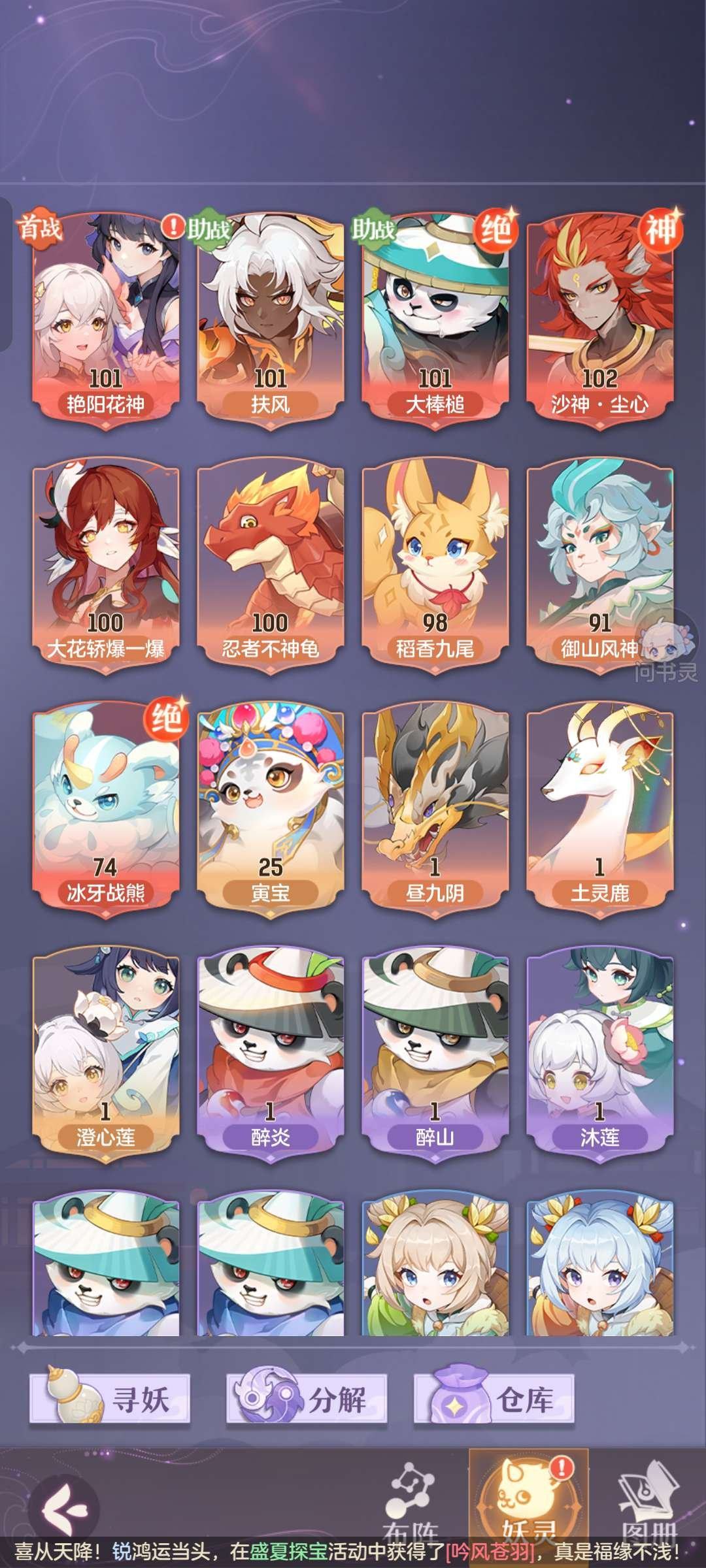Select the 醉炎 panda card
The height and width of the screenshot is (1568, 706).
point(271,1052)
